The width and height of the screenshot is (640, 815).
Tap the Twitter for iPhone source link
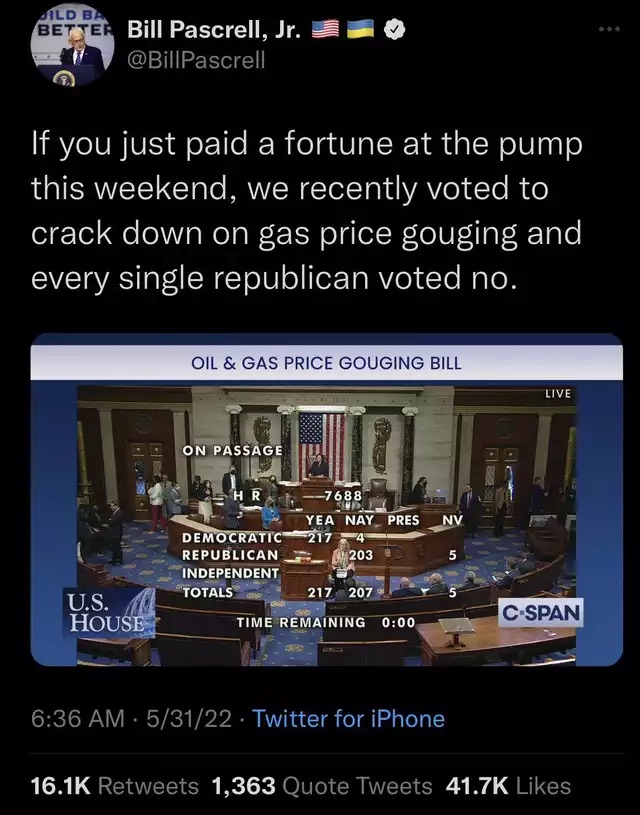348,718
